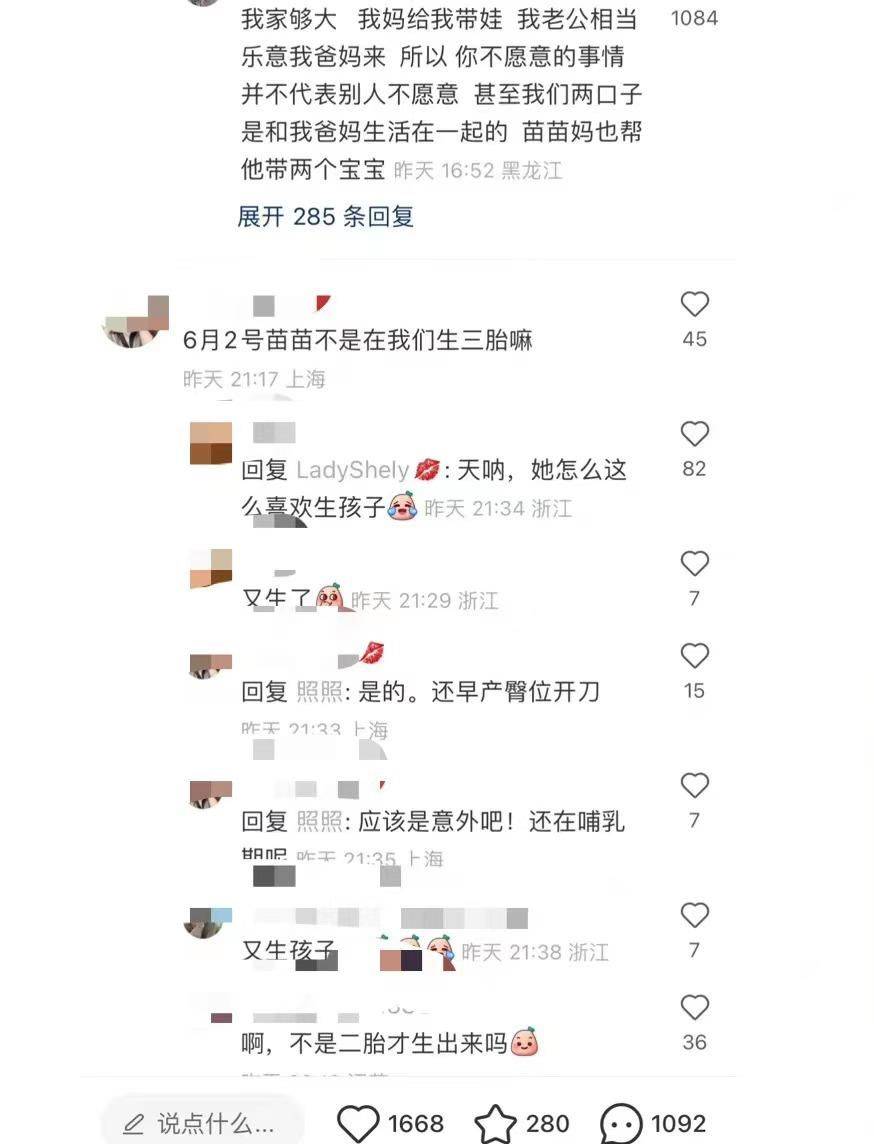874x1144 pixels.
Task: Add post to favorites via star icon
Action: tap(495, 1123)
